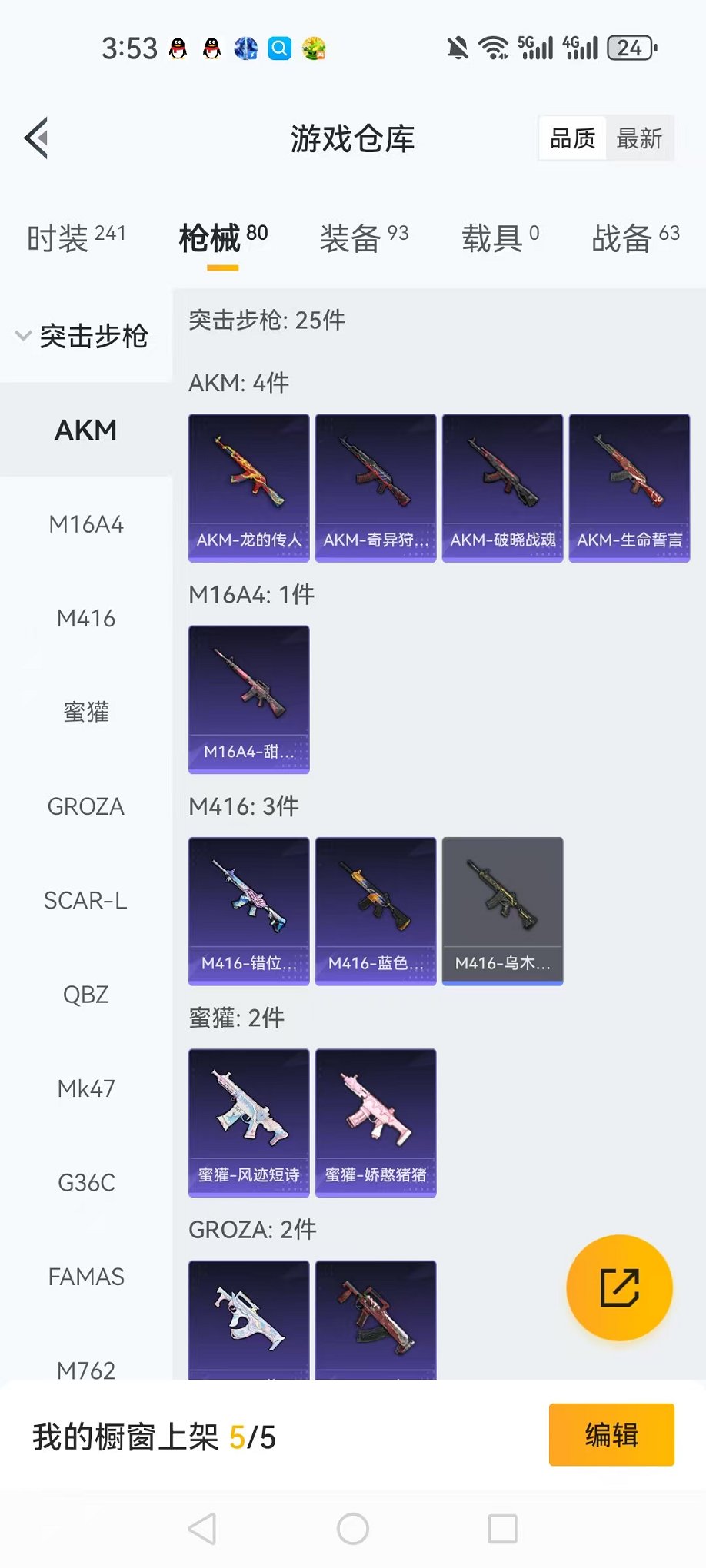Switch sorting to 品质
The width and height of the screenshot is (706, 1568).
[571, 138]
